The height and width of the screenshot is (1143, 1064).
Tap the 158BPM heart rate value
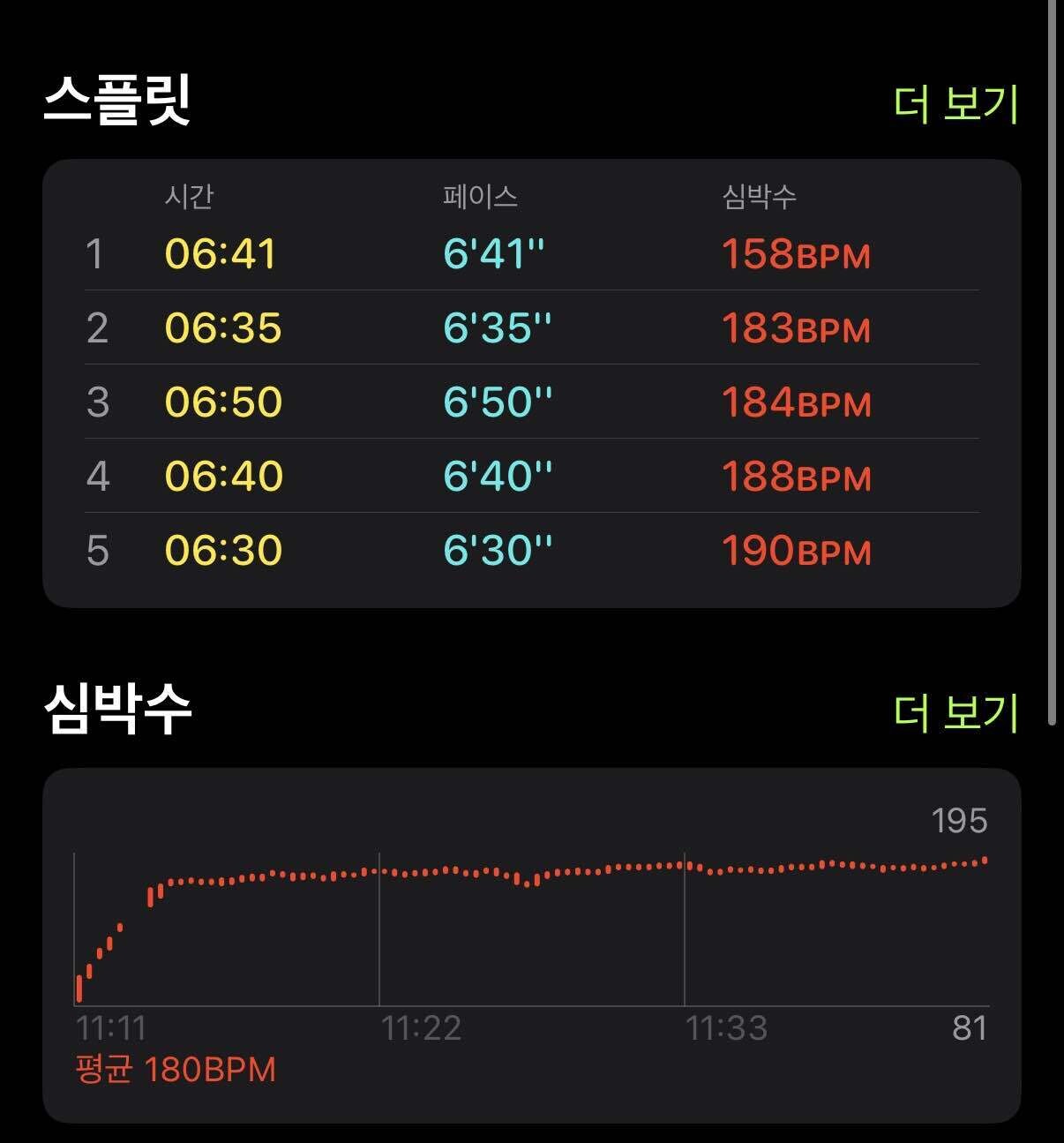pyautogui.click(x=795, y=254)
